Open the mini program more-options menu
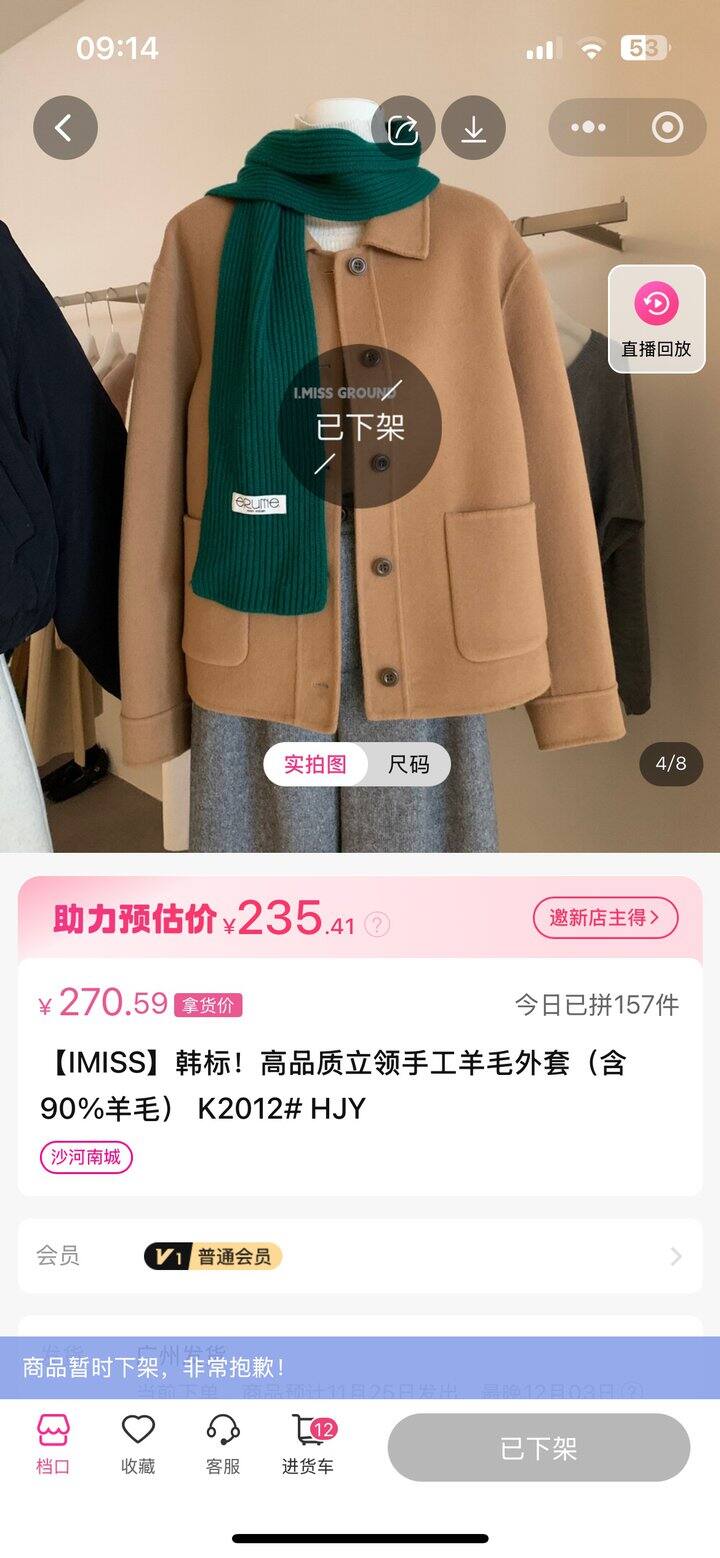Viewport: 720px width, 1558px height. click(588, 127)
